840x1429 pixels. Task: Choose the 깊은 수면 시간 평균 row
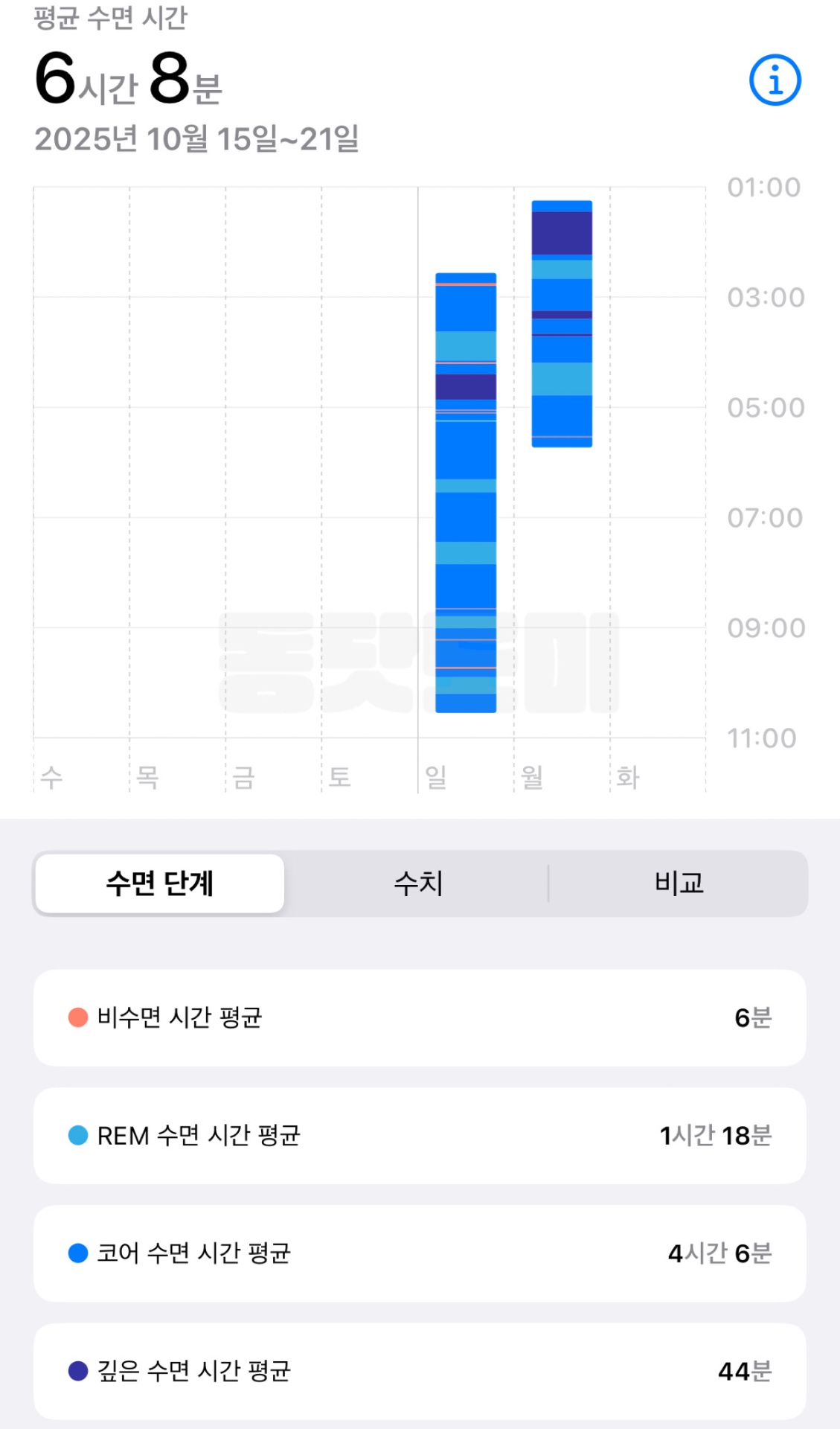point(420,1371)
